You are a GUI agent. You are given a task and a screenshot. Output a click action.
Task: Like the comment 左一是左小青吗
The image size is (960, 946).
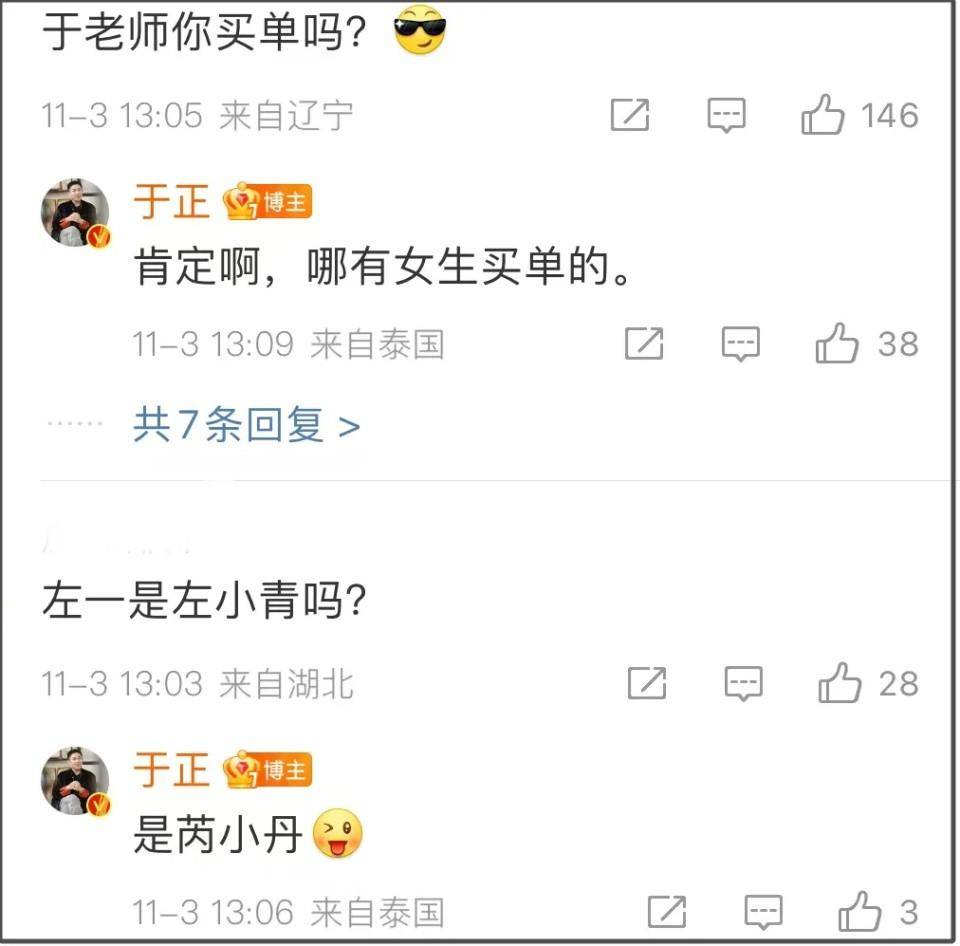coord(840,684)
